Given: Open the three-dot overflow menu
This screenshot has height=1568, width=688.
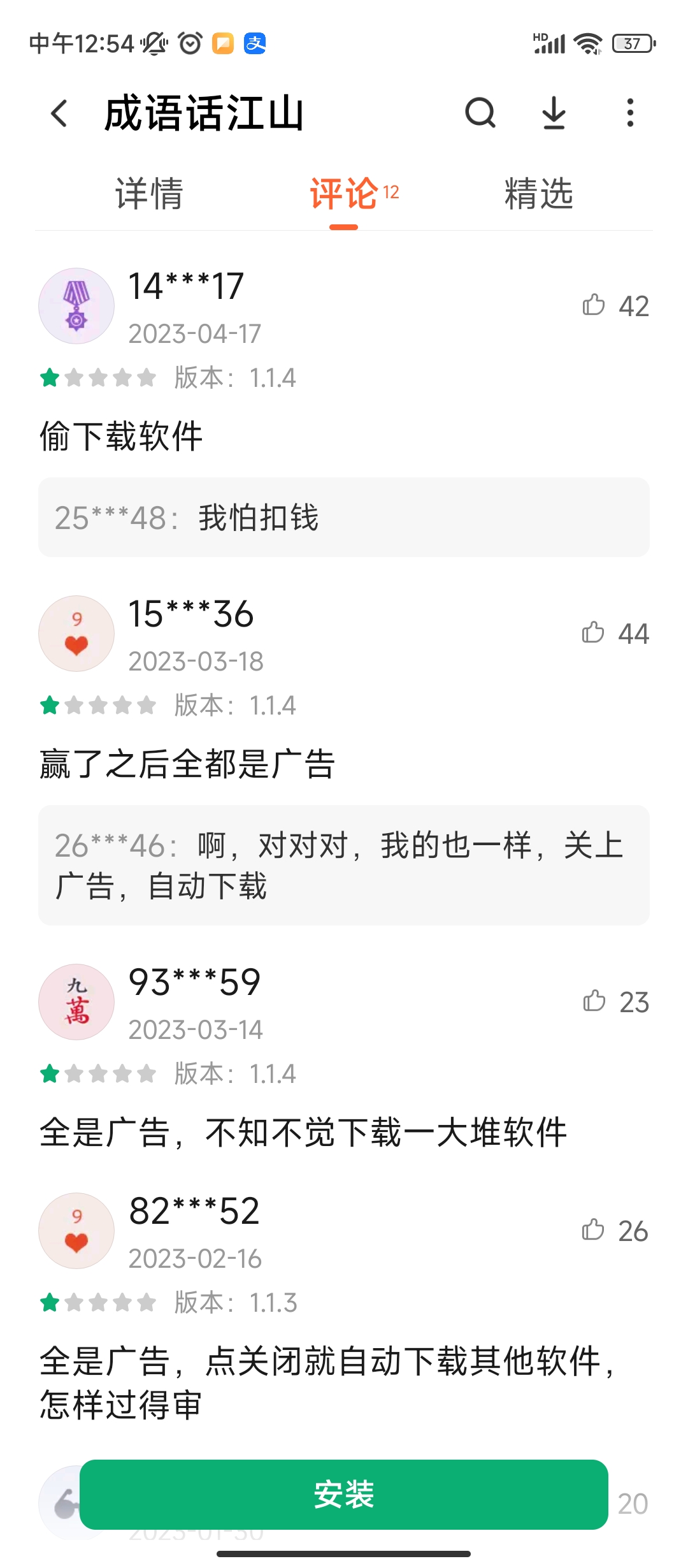Looking at the screenshot, I should tap(629, 113).
